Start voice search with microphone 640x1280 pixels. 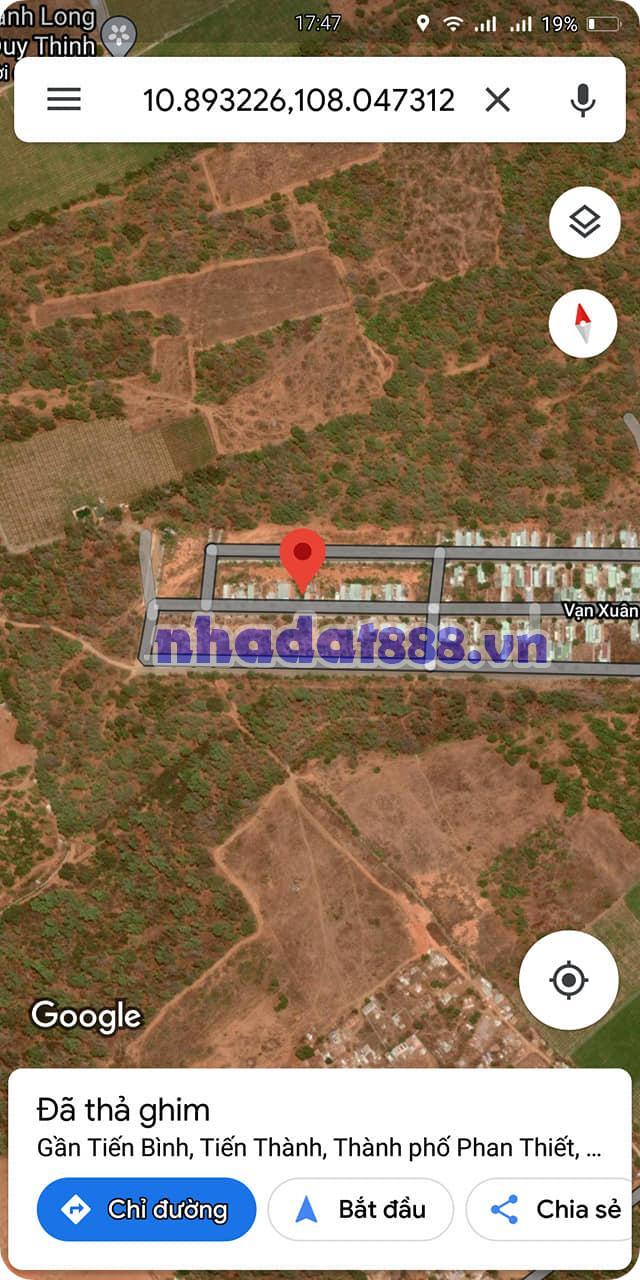583,99
